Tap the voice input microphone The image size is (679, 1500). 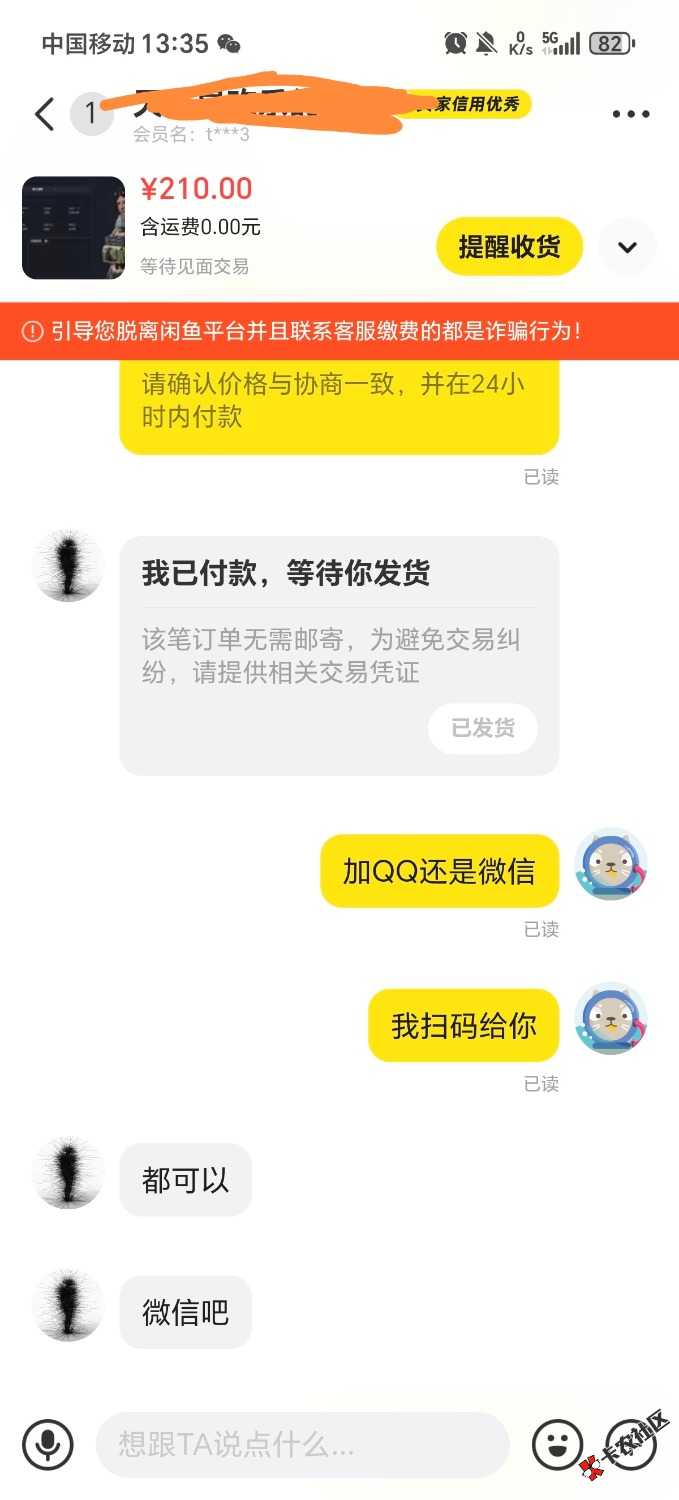click(x=47, y=1444)
